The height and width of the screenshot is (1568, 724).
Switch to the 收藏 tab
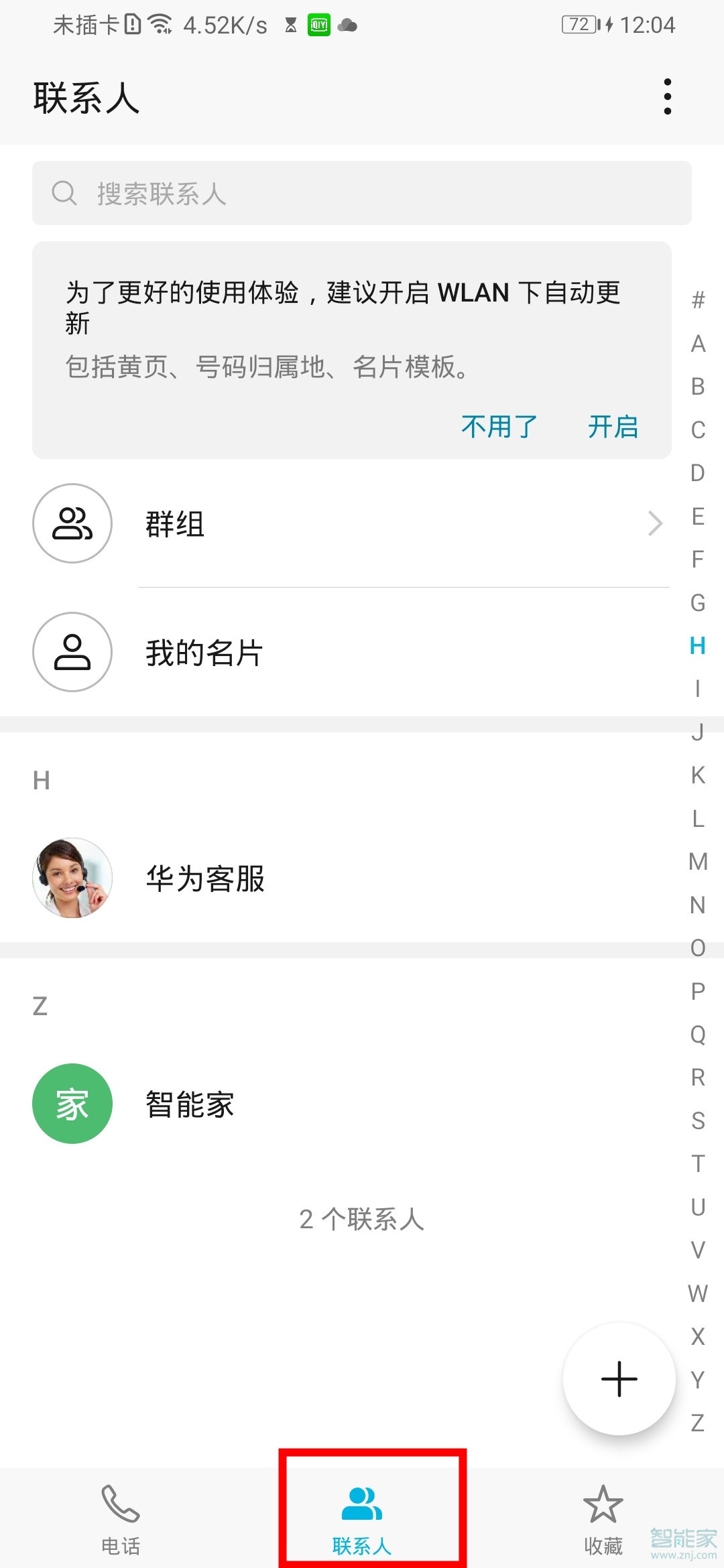coord(603,1521)
